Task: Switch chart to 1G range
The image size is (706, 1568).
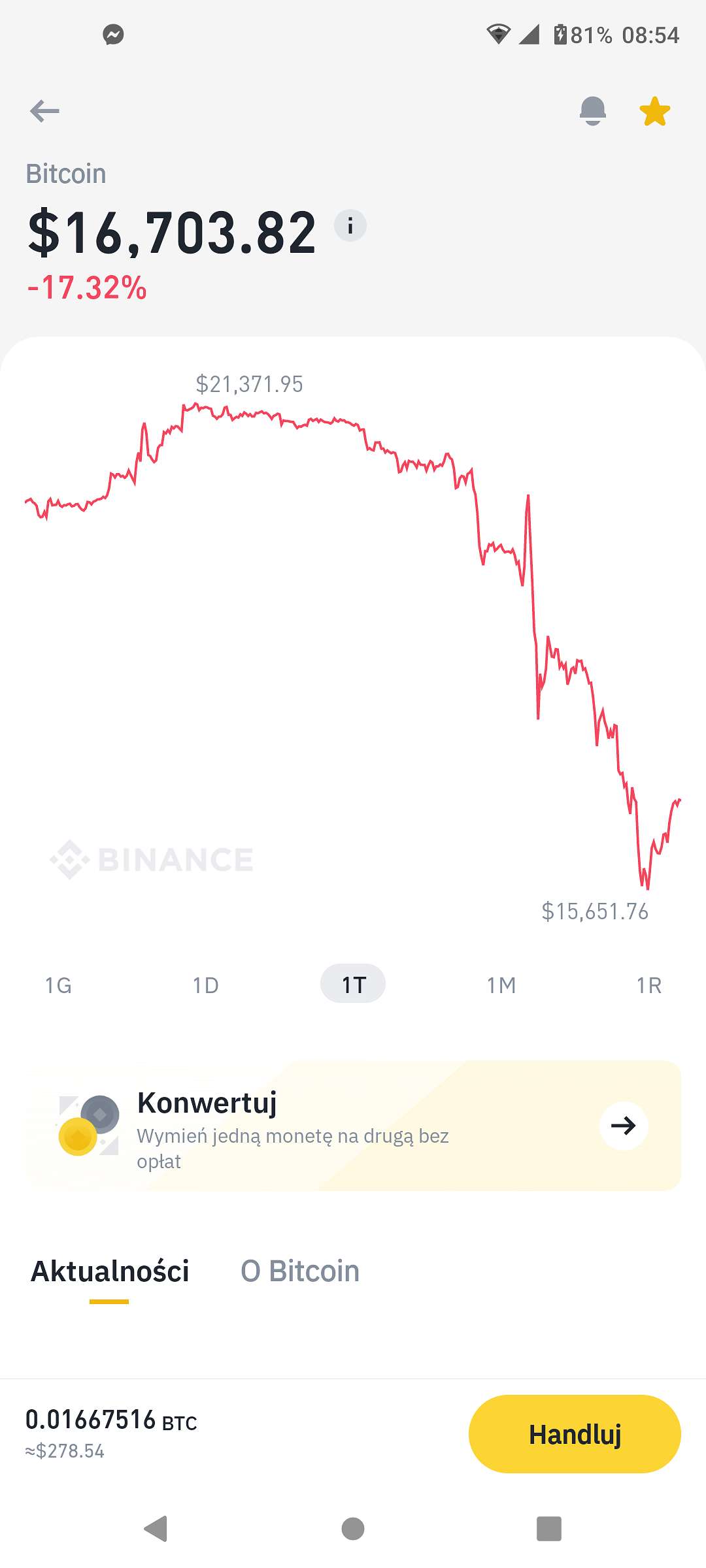Action: point(58,985)
